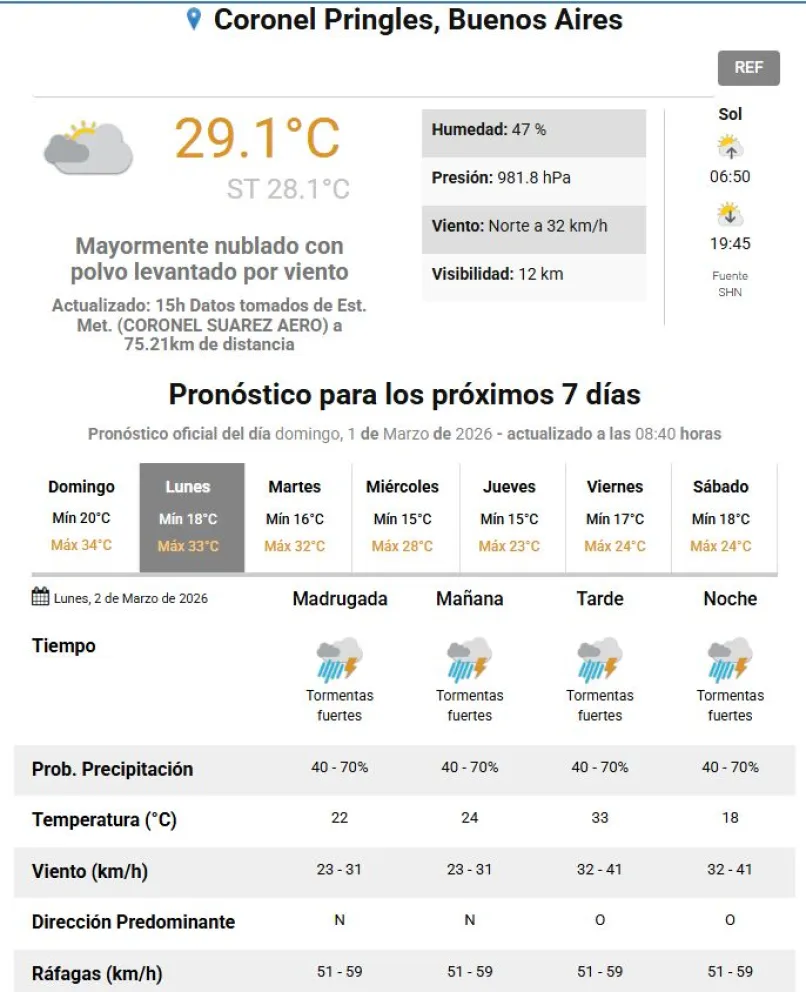Open the Jueves forecast tab
The image size is (806, 992).
[509, 516]
